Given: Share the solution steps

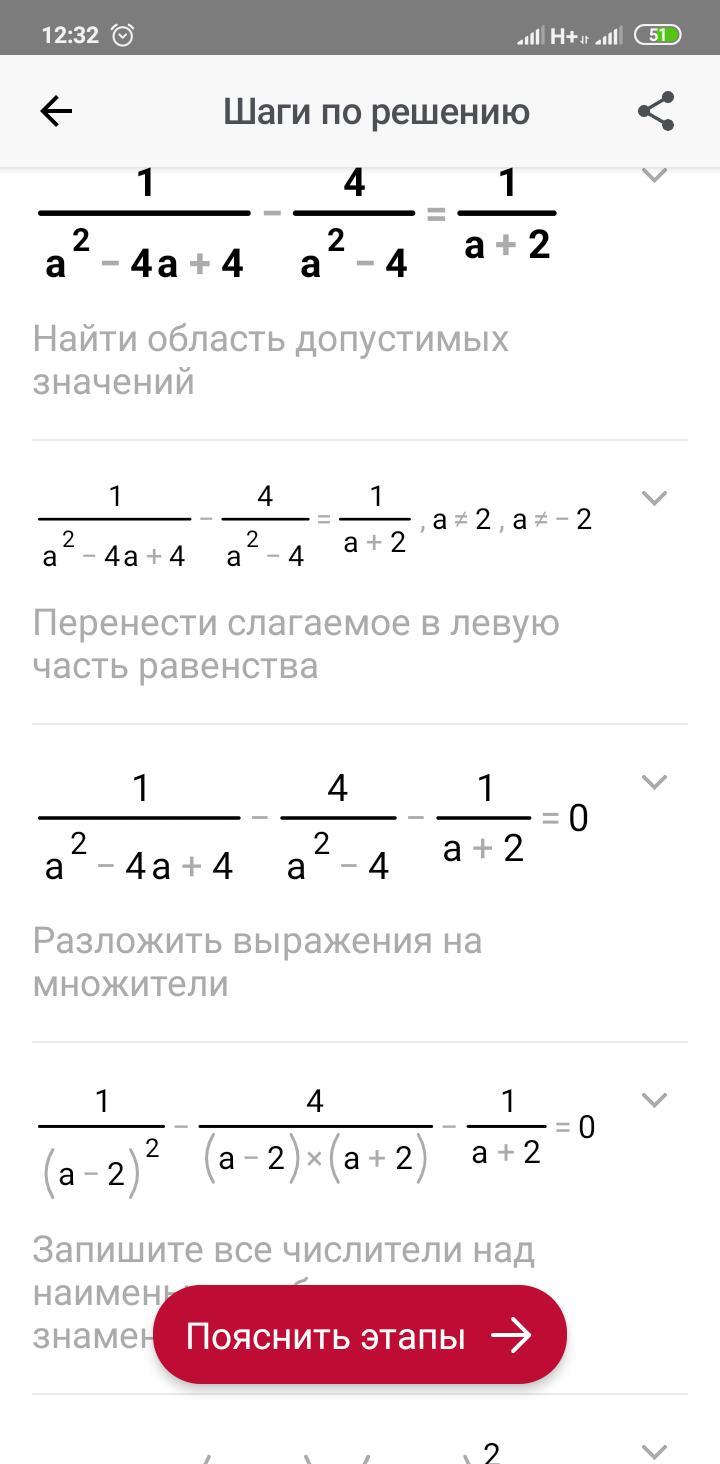Looking at the screenshot, I should [656, 111].
